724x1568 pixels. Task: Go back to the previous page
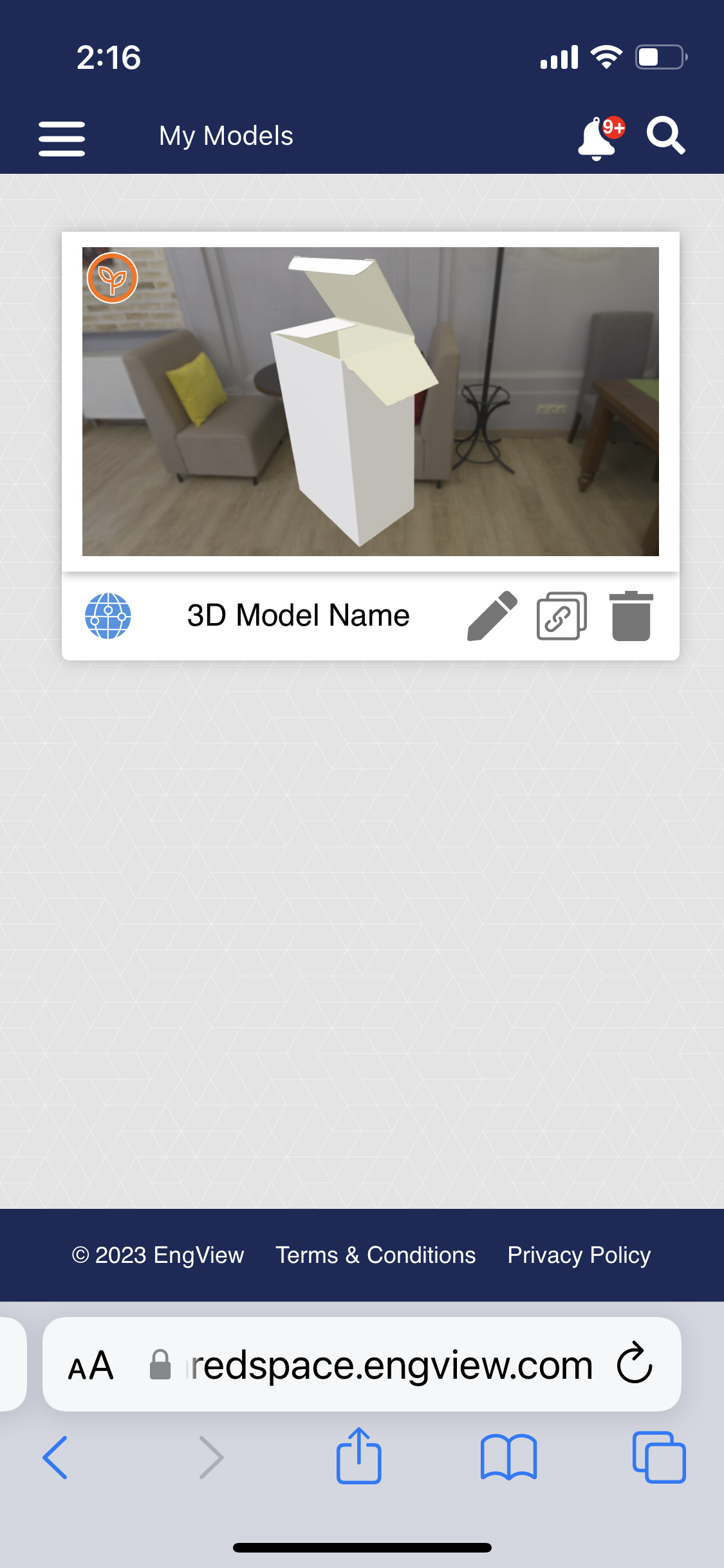[x=55, y=1457]
